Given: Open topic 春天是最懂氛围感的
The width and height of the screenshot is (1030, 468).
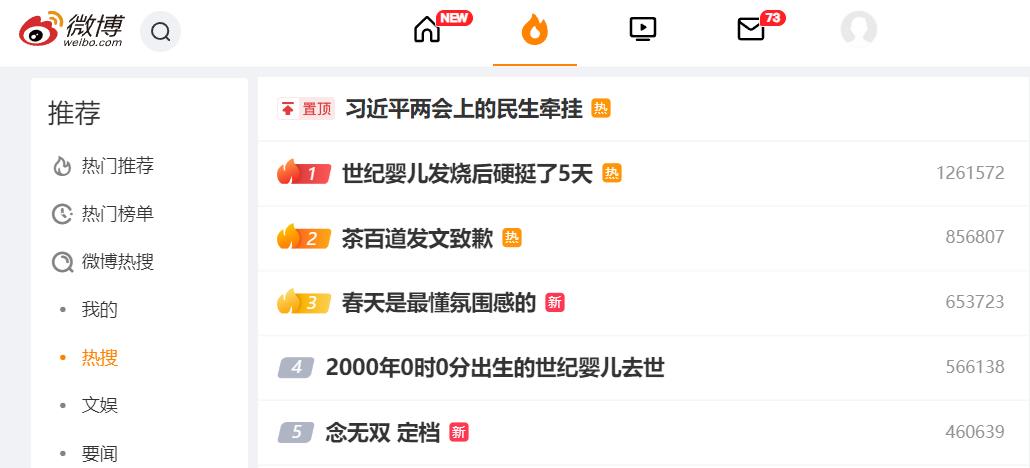Looking at the screenshot, I should click(439, 302).
